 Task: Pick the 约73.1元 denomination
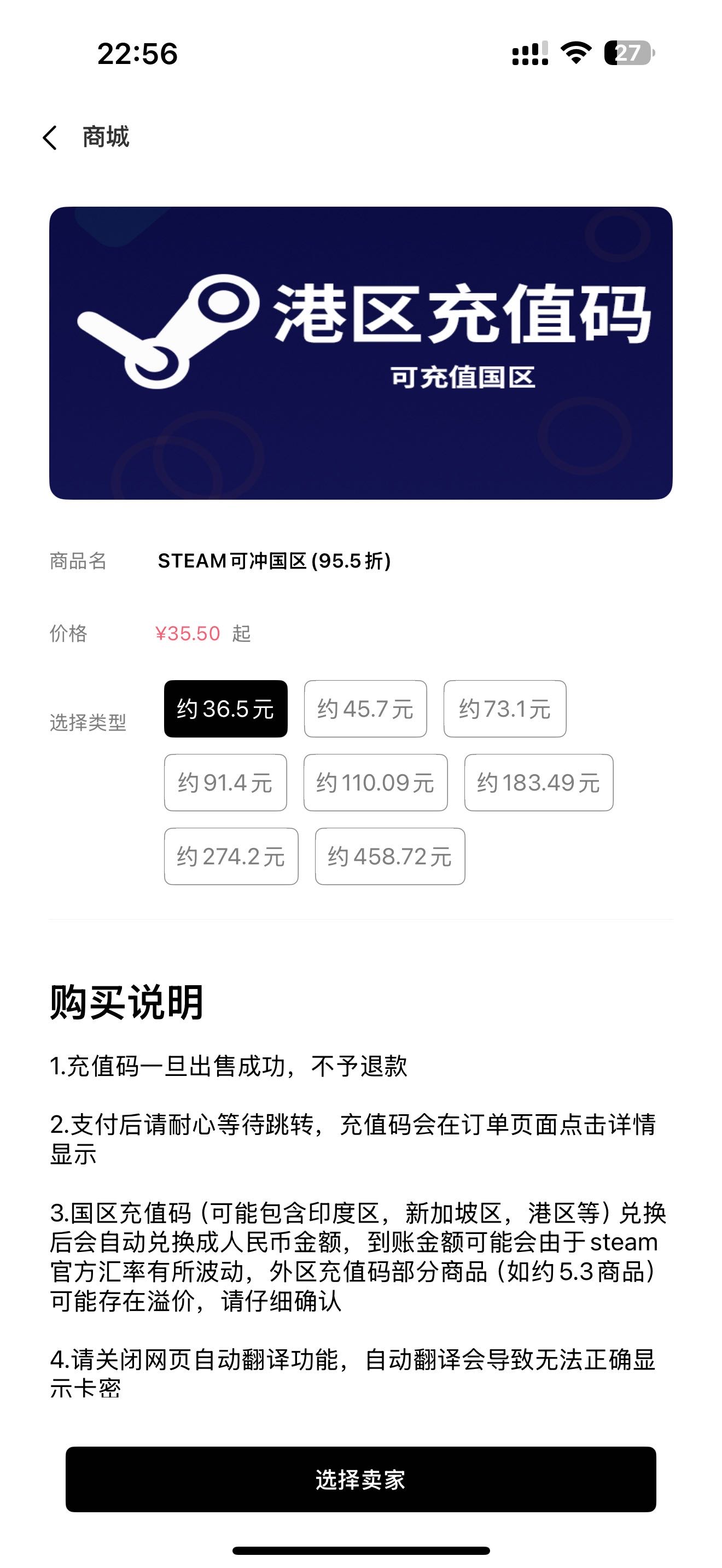505,709
